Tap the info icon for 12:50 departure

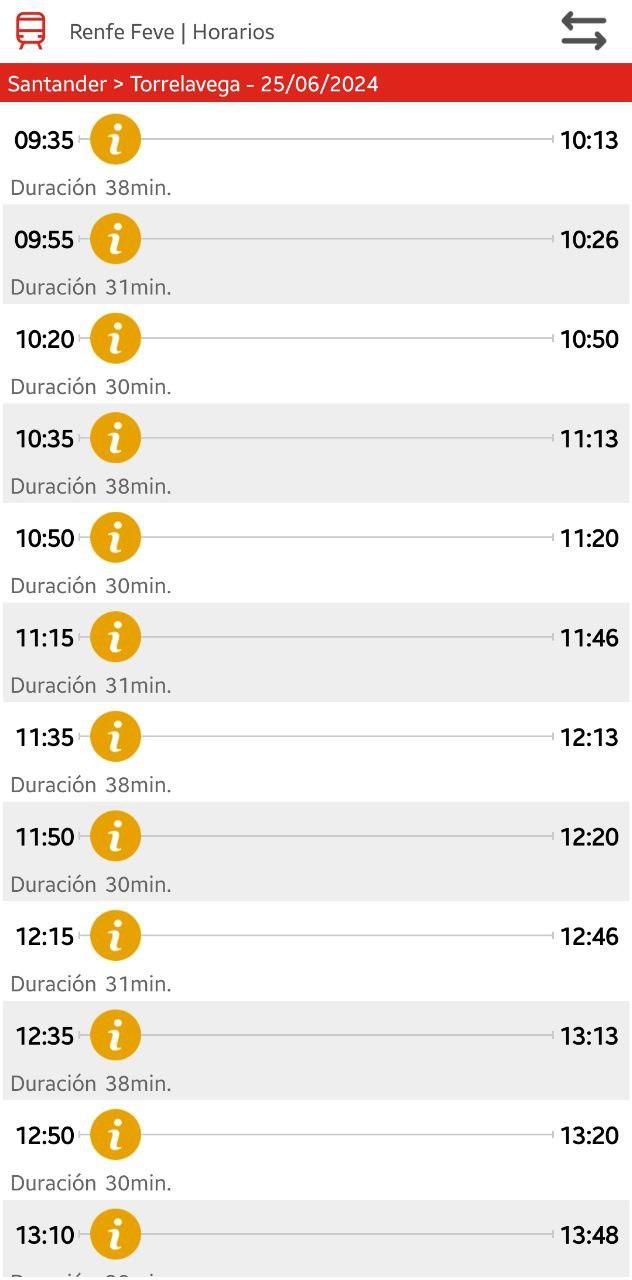(115, 1134)
